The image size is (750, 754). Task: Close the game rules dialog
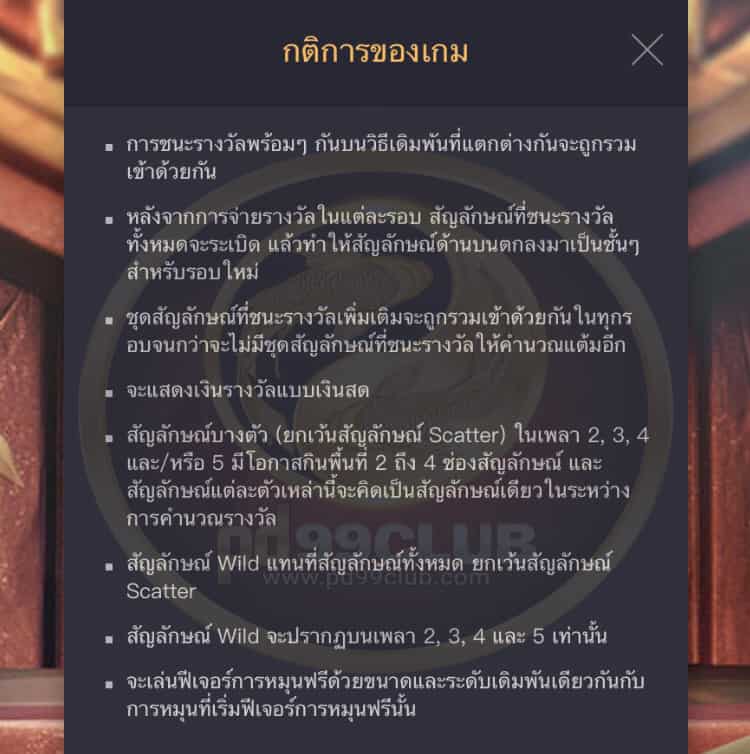click(647, 50)
